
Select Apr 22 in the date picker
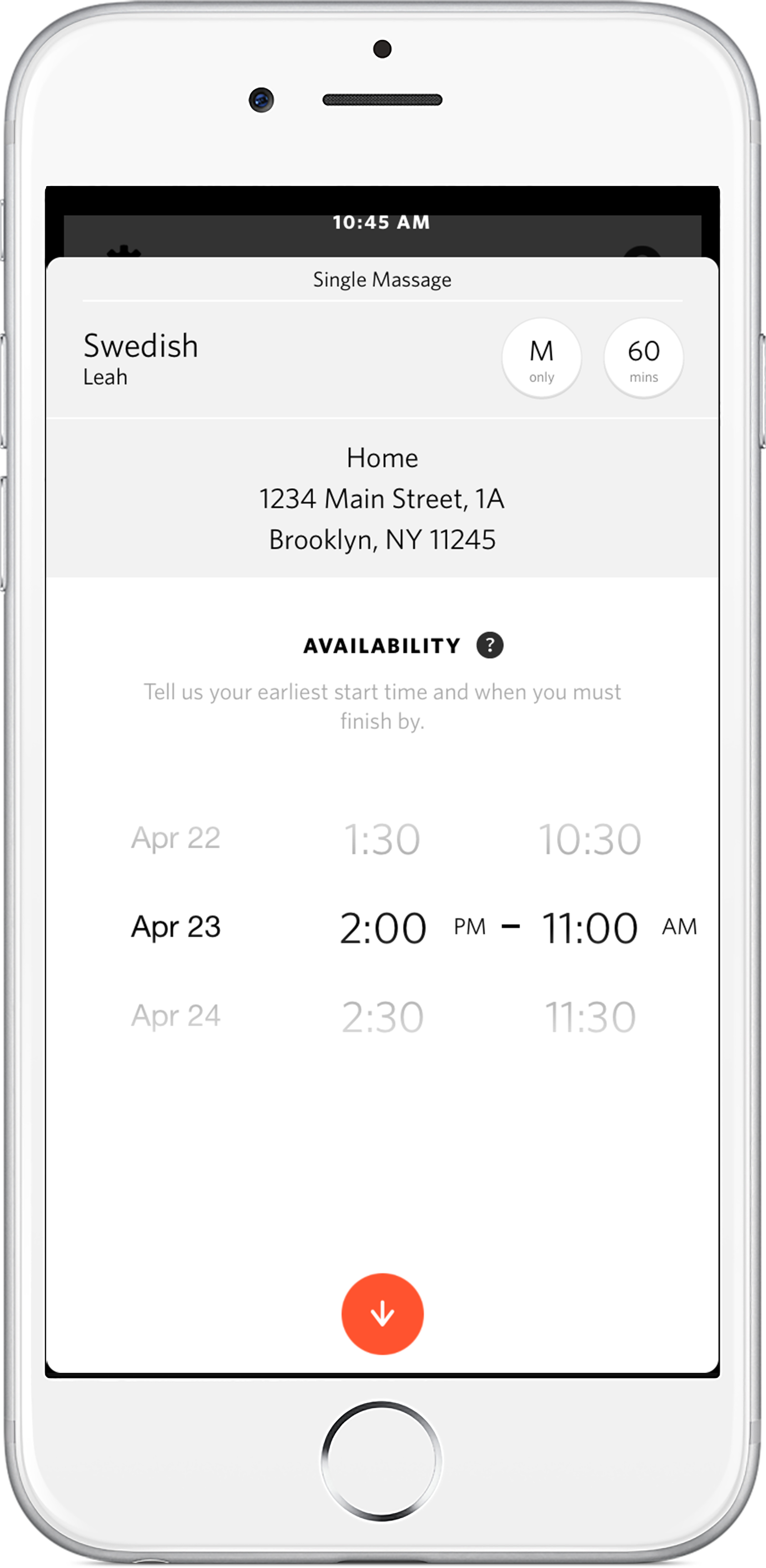click(175, 838)
